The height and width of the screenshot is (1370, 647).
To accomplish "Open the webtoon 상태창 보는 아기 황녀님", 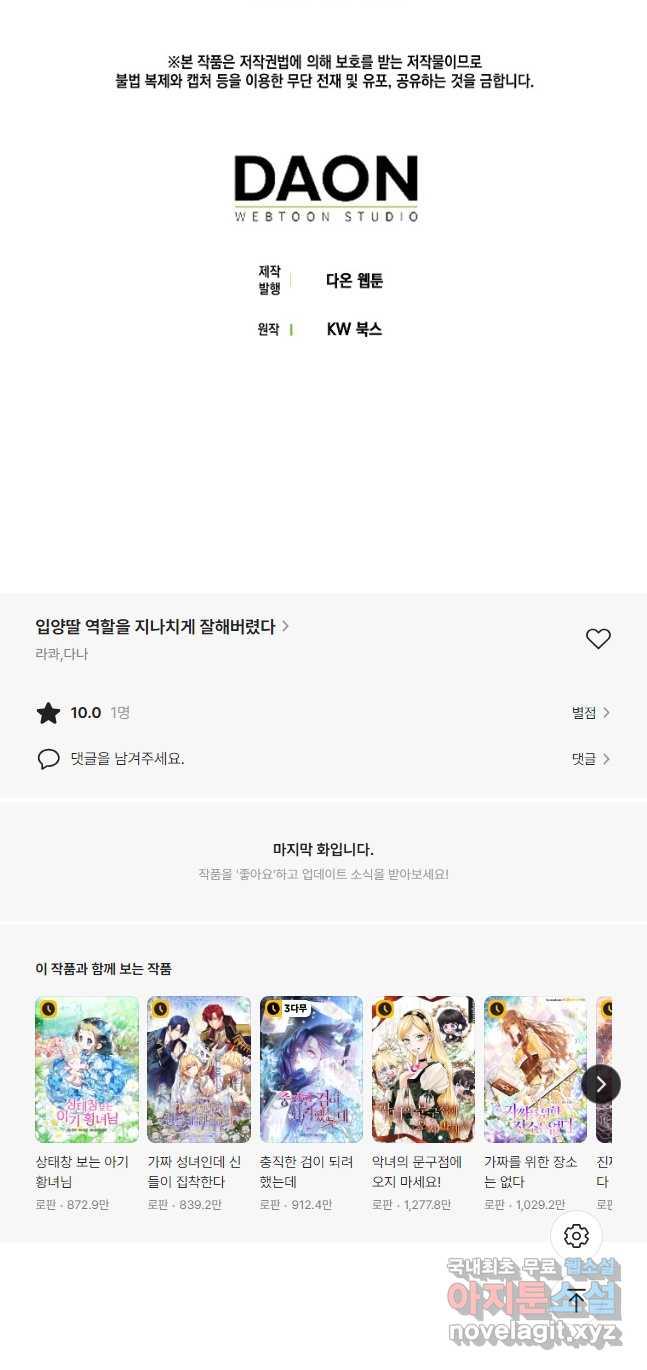I will point(87,1070).
